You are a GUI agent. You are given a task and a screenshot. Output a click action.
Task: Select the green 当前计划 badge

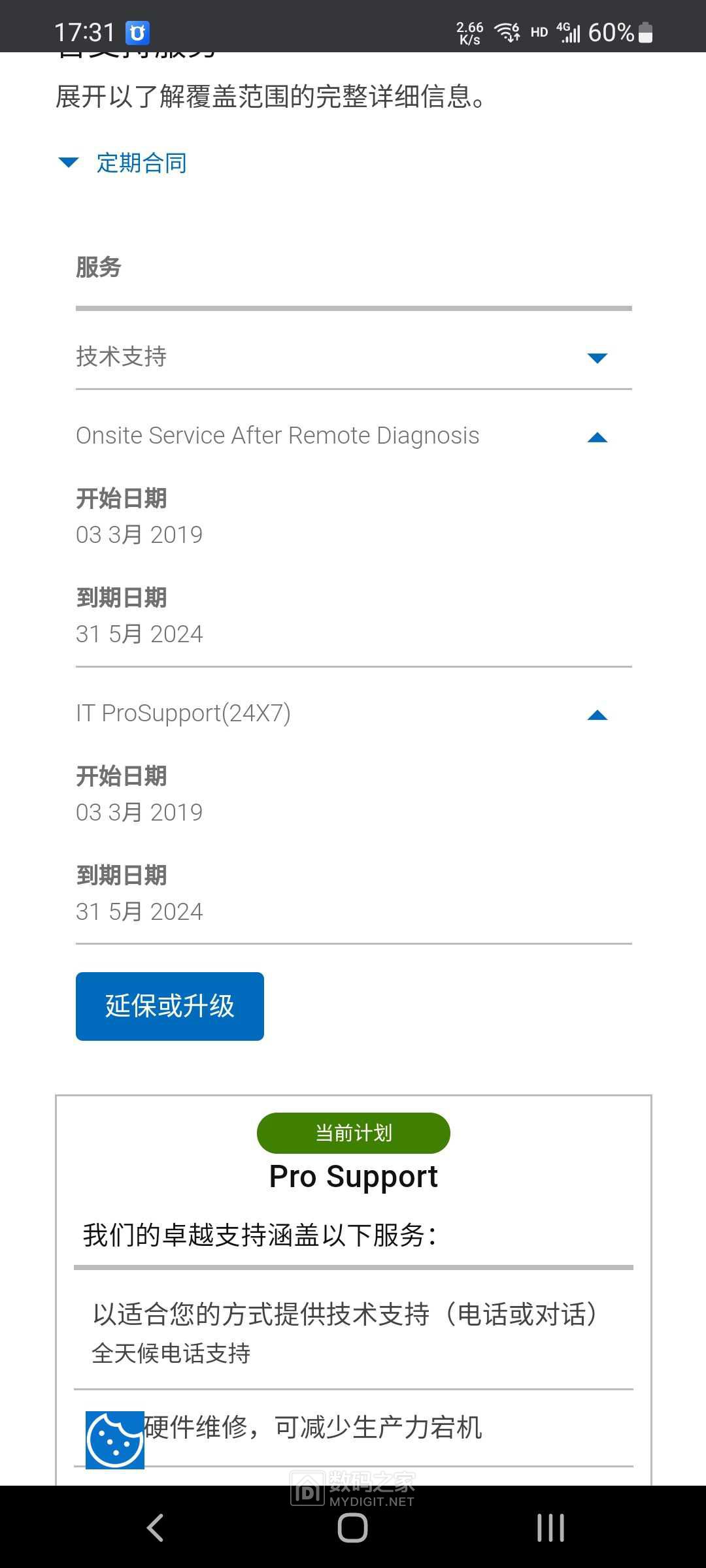click(x=353, y=1133)
